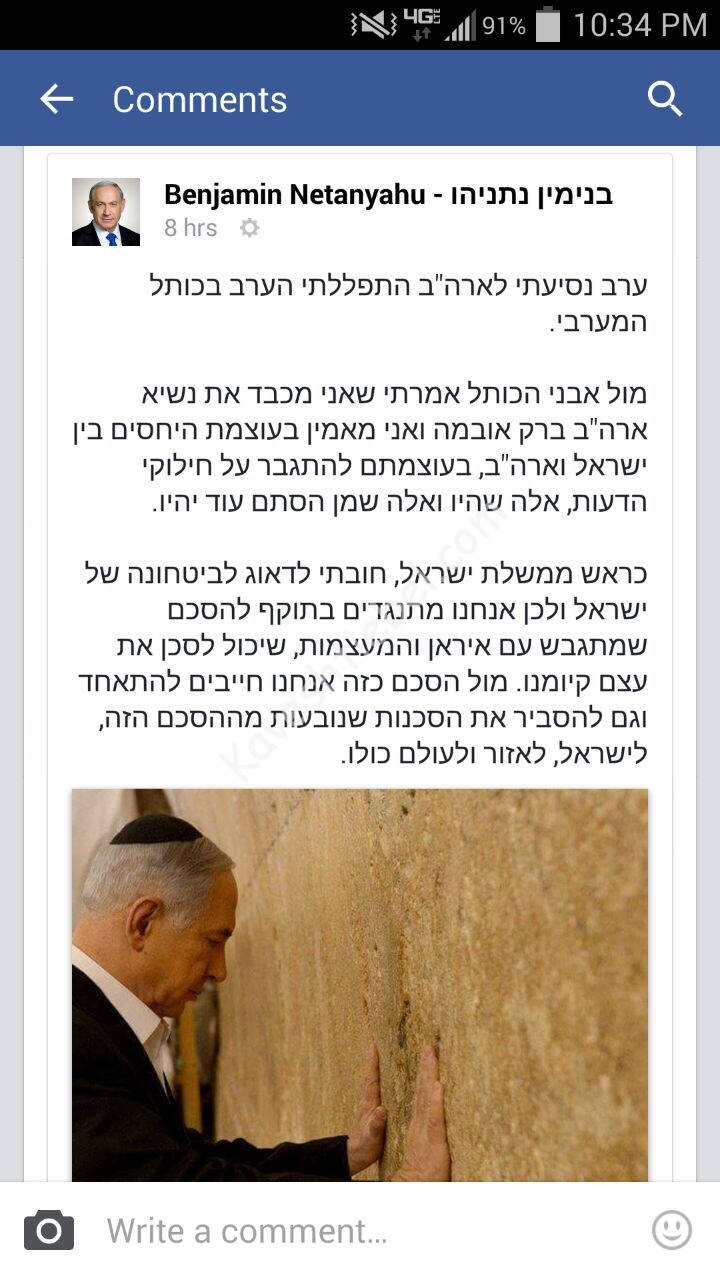
Task: Go back from the Comments screen
Action: (56, 99)
